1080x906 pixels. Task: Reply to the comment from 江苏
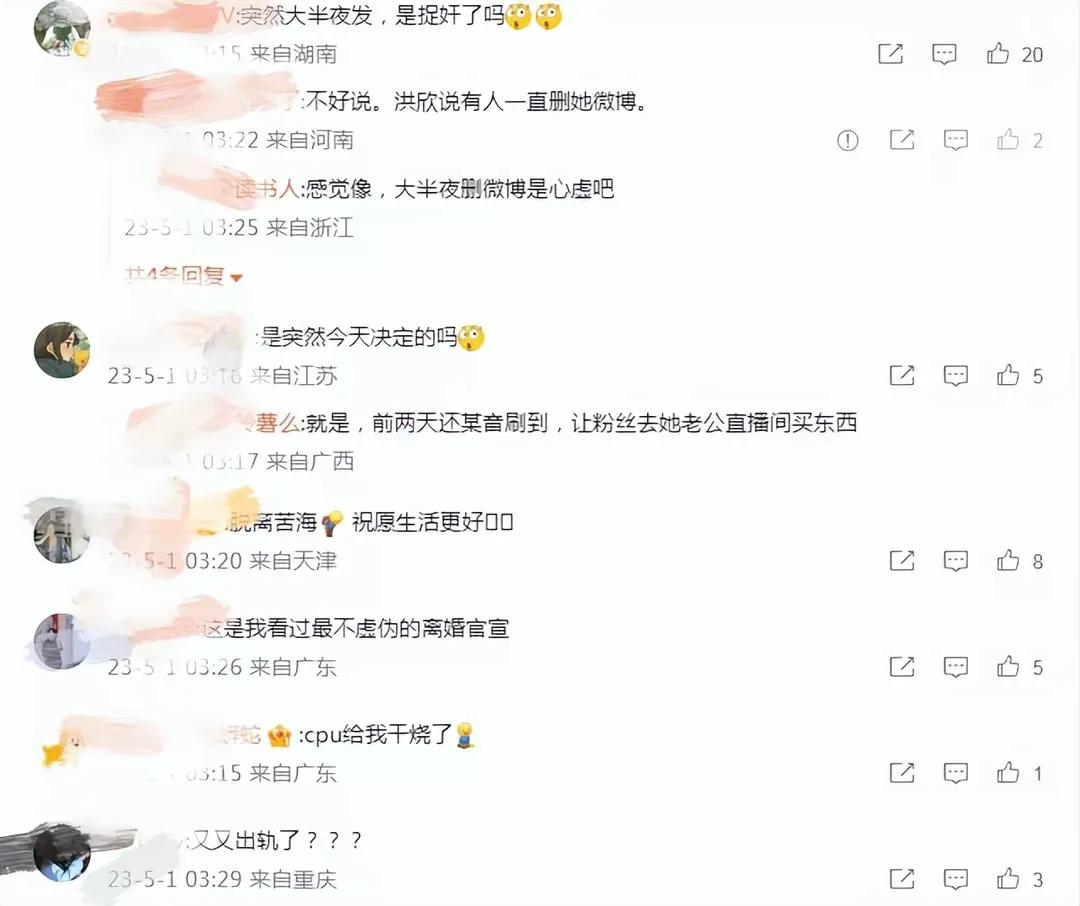(956, 376)
